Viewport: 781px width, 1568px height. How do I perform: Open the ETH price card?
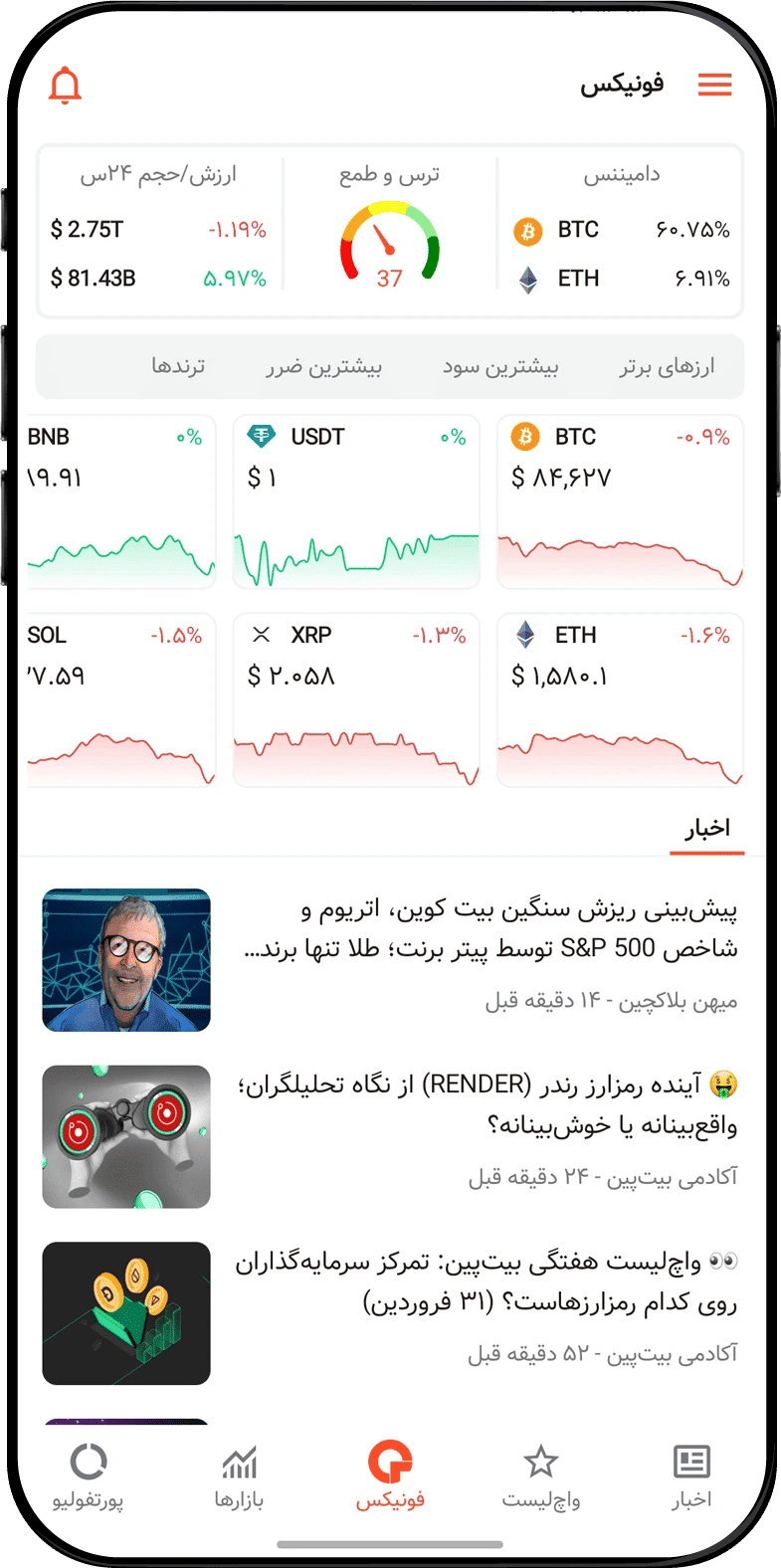(619, 699)
